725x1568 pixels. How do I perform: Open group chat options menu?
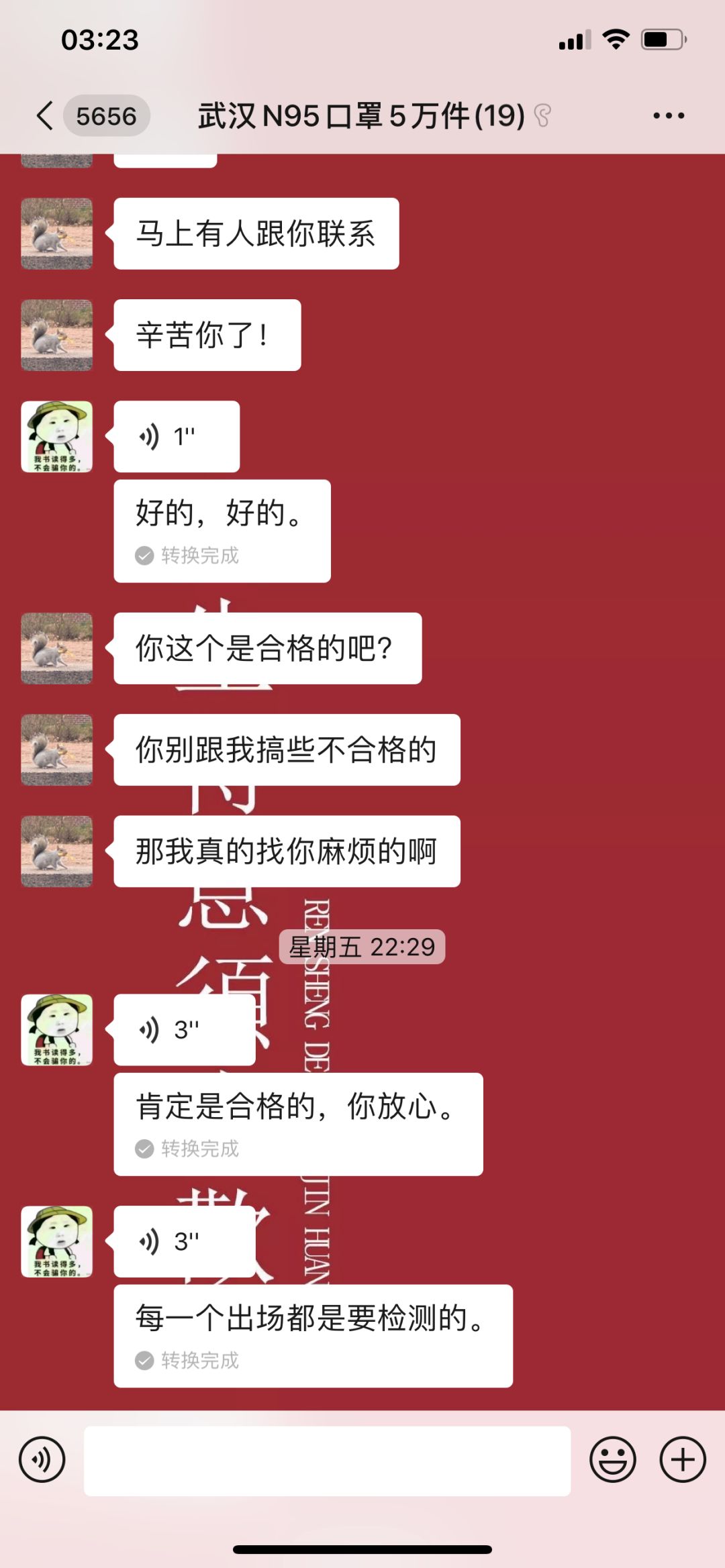669,116
